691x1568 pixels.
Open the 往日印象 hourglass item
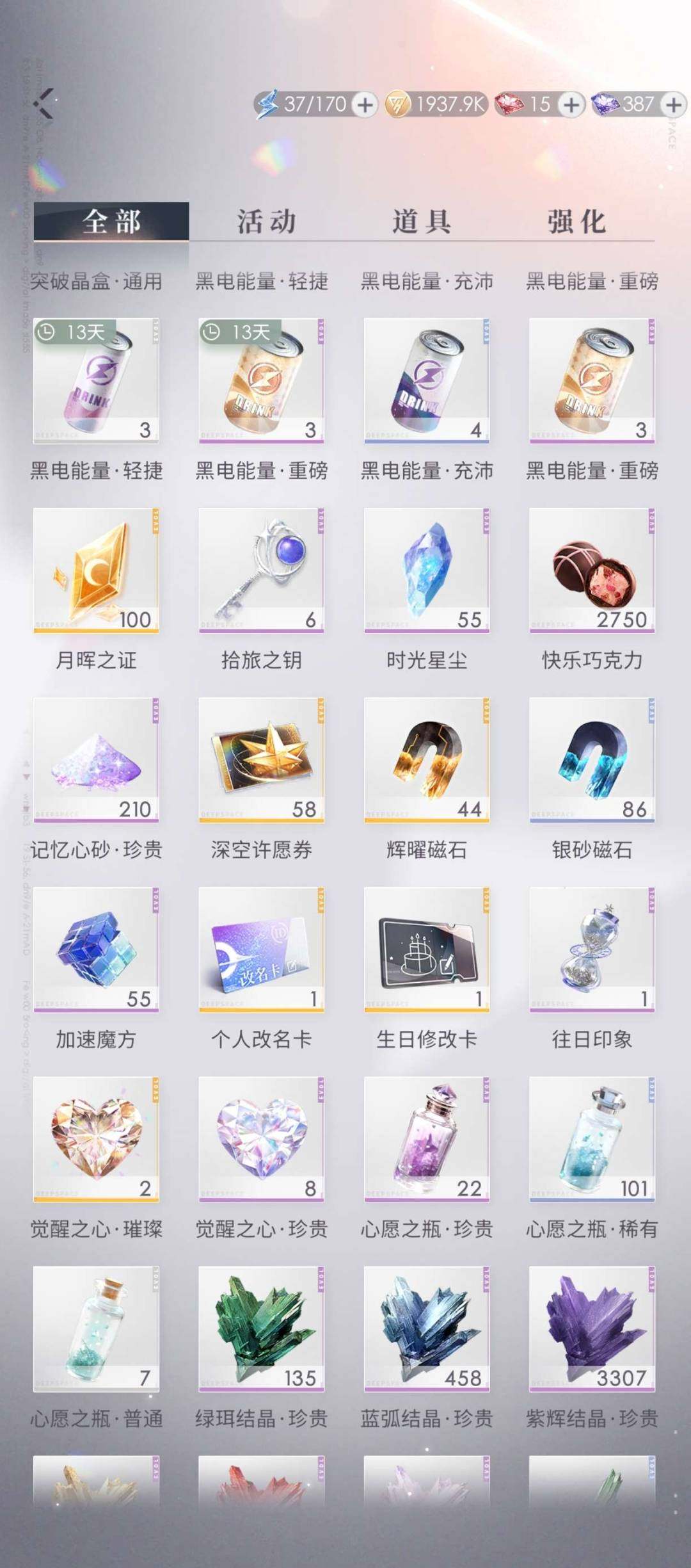click(x=589, y=954)
